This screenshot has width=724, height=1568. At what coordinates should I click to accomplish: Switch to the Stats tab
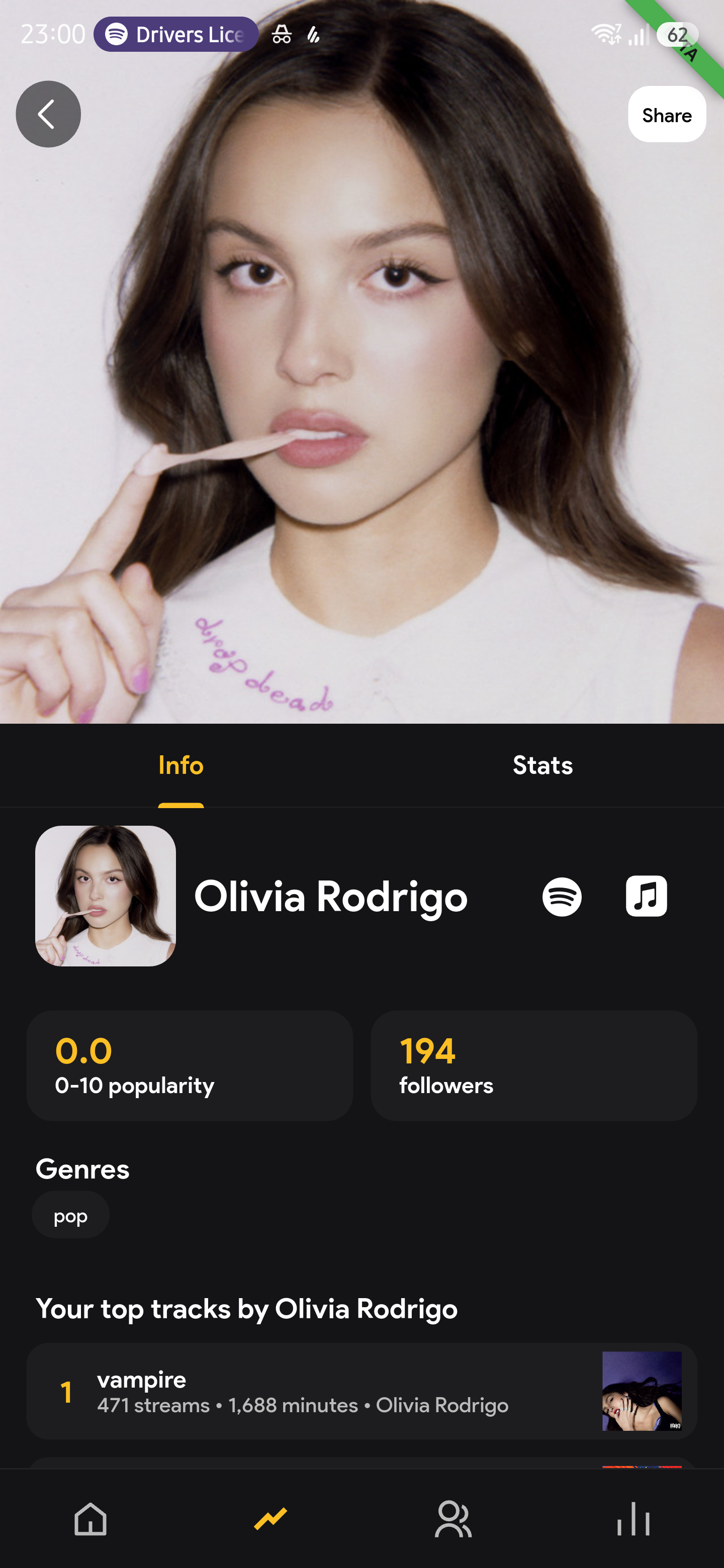point(542,765)
